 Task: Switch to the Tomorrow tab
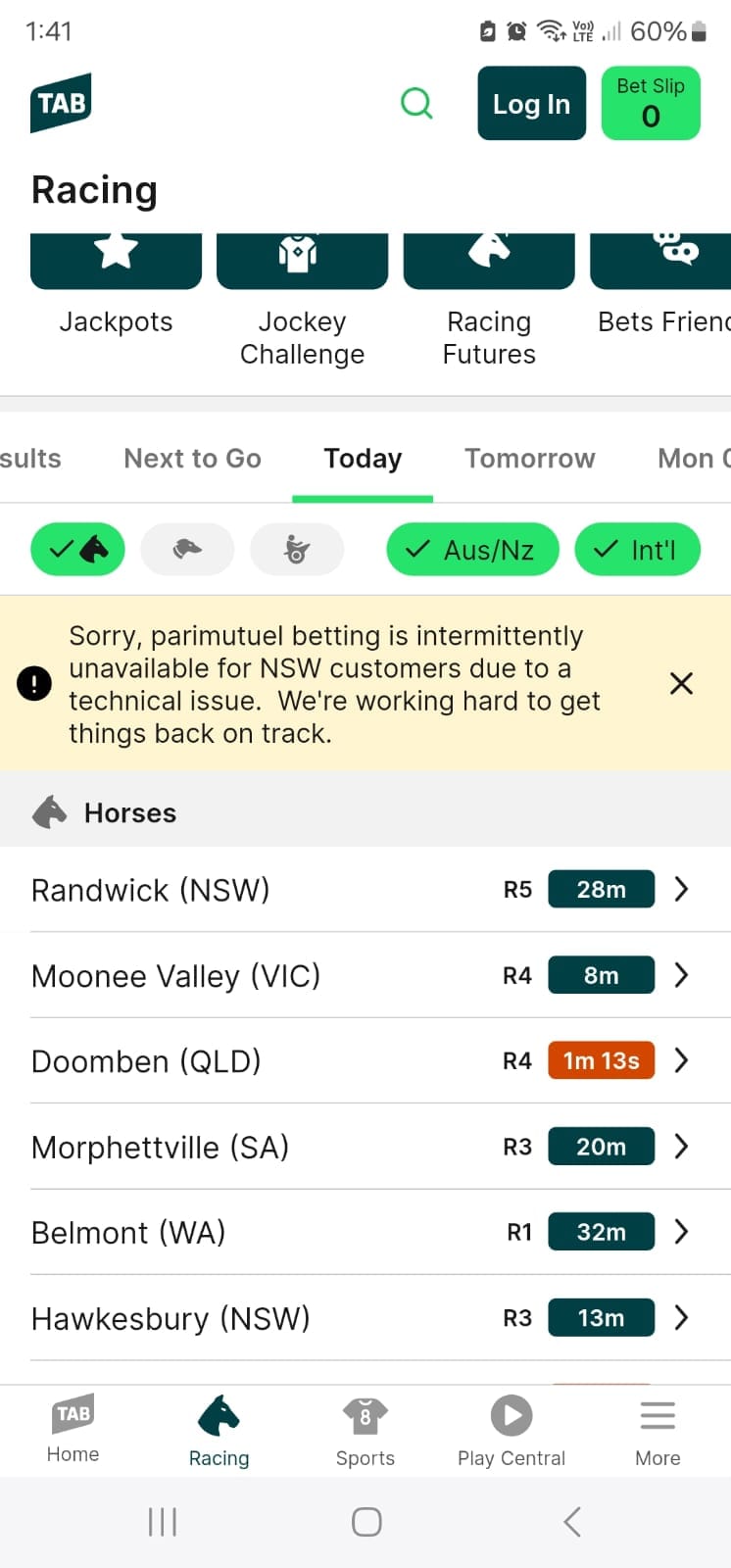tap(529, 459)
